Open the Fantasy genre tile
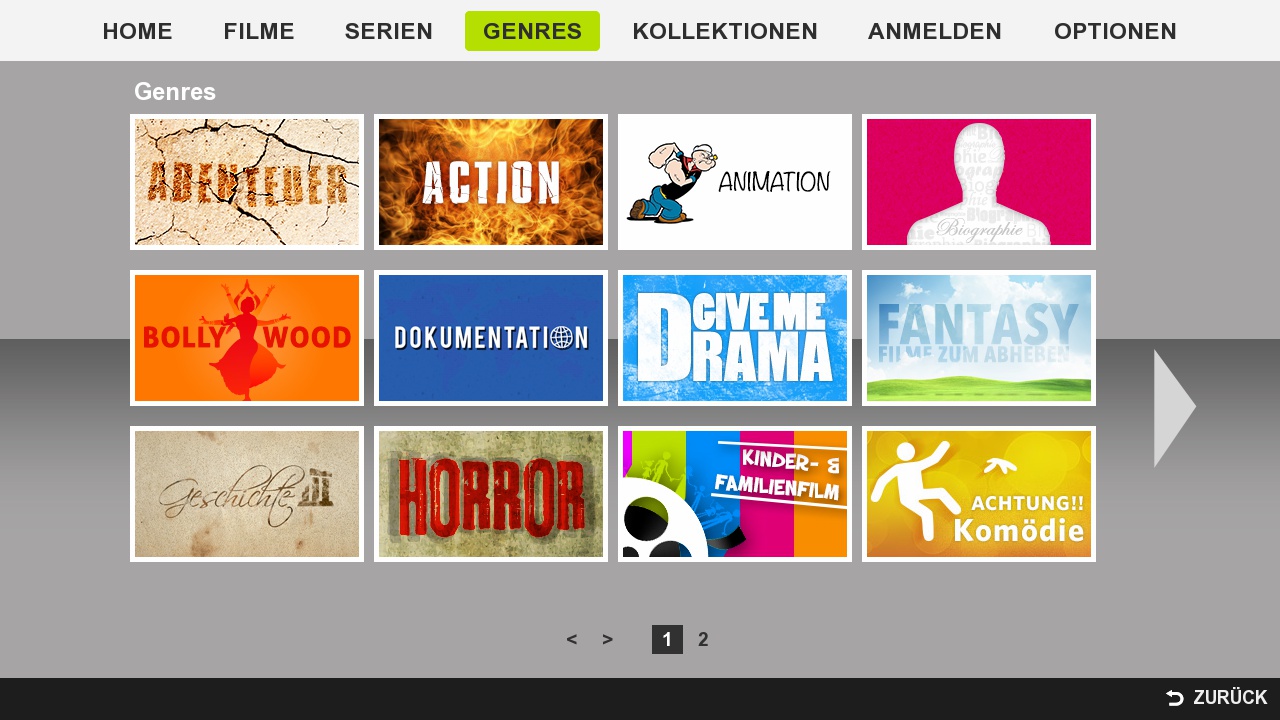Image resolution: width=1280 pixels, height=720 pixels. click(979, 338)
